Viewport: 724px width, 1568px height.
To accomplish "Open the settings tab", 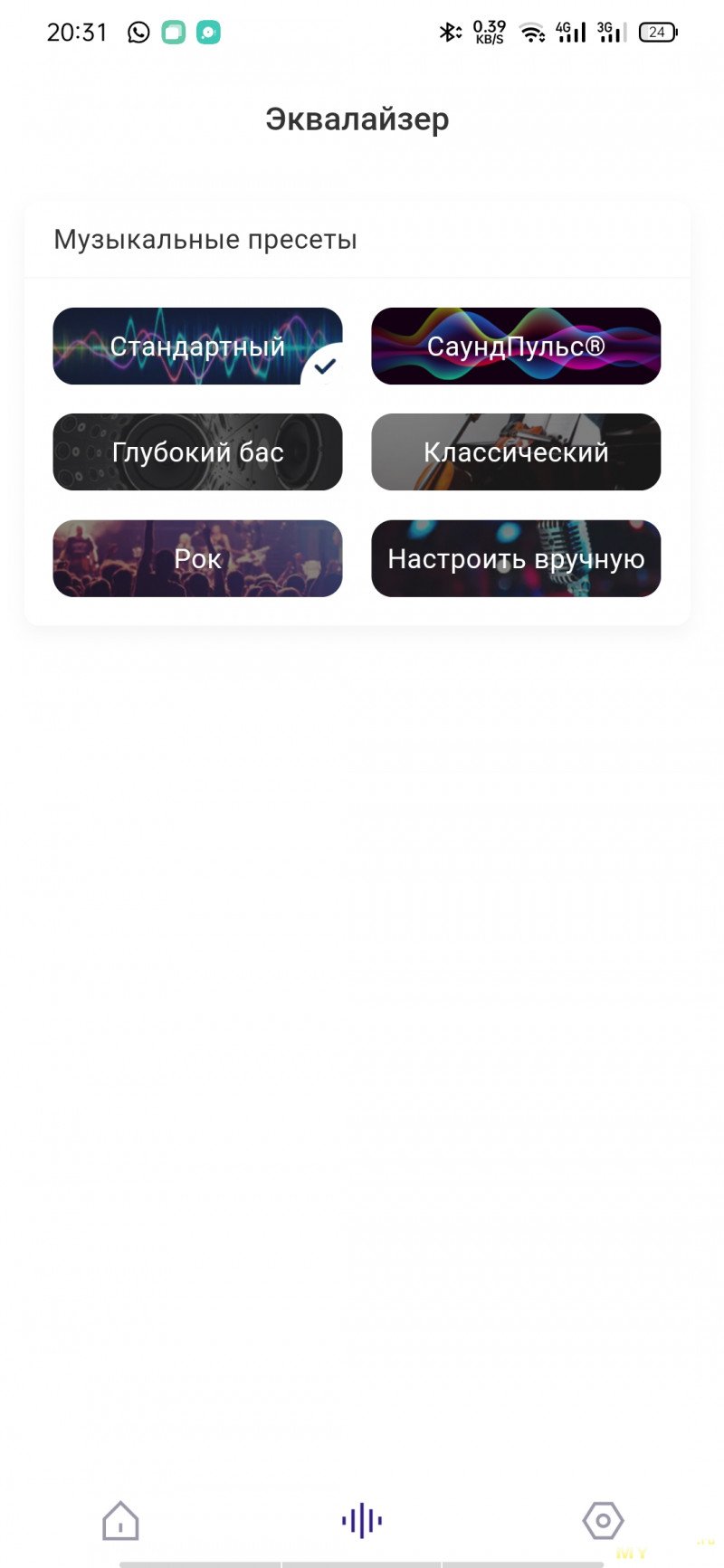I will point(603,1520).
